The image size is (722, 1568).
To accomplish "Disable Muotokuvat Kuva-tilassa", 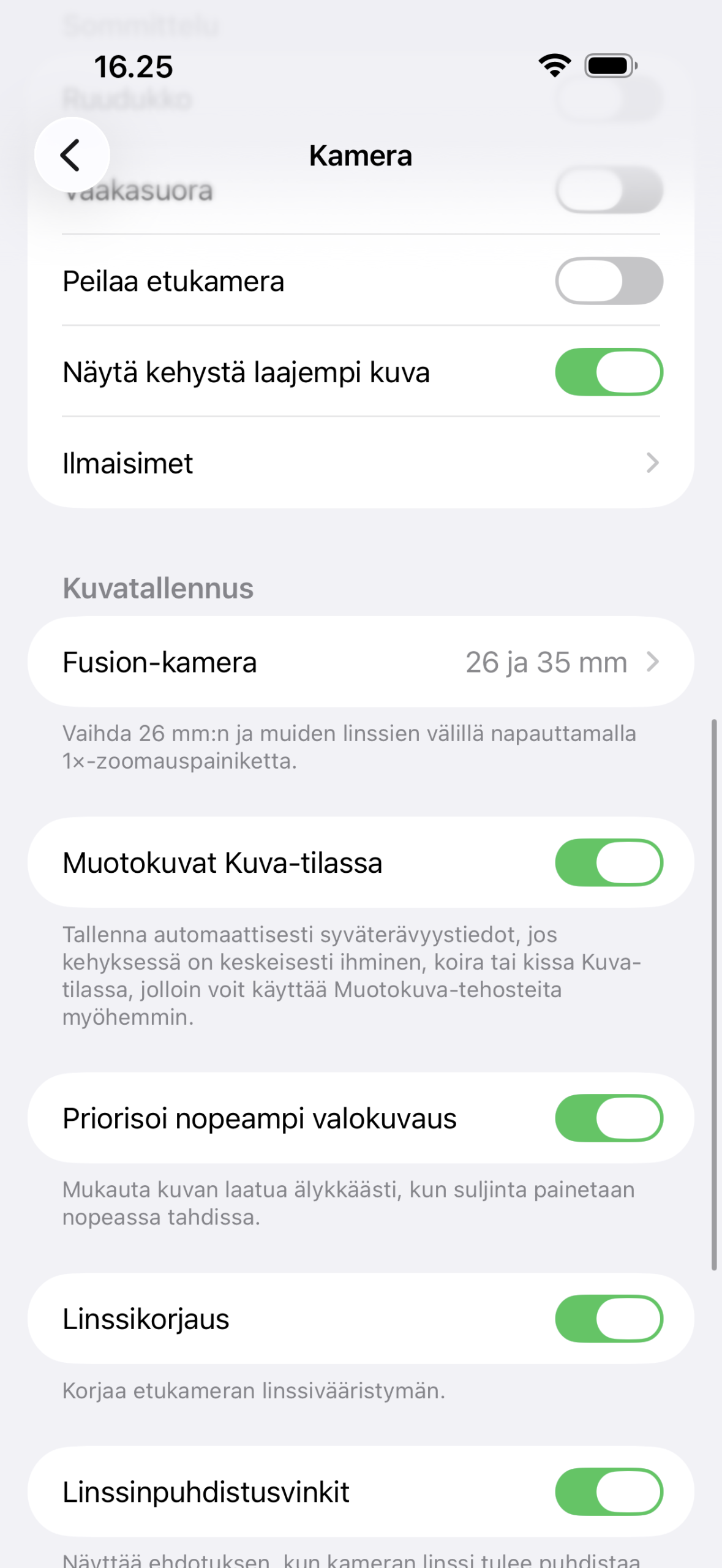I will point(608,862).
